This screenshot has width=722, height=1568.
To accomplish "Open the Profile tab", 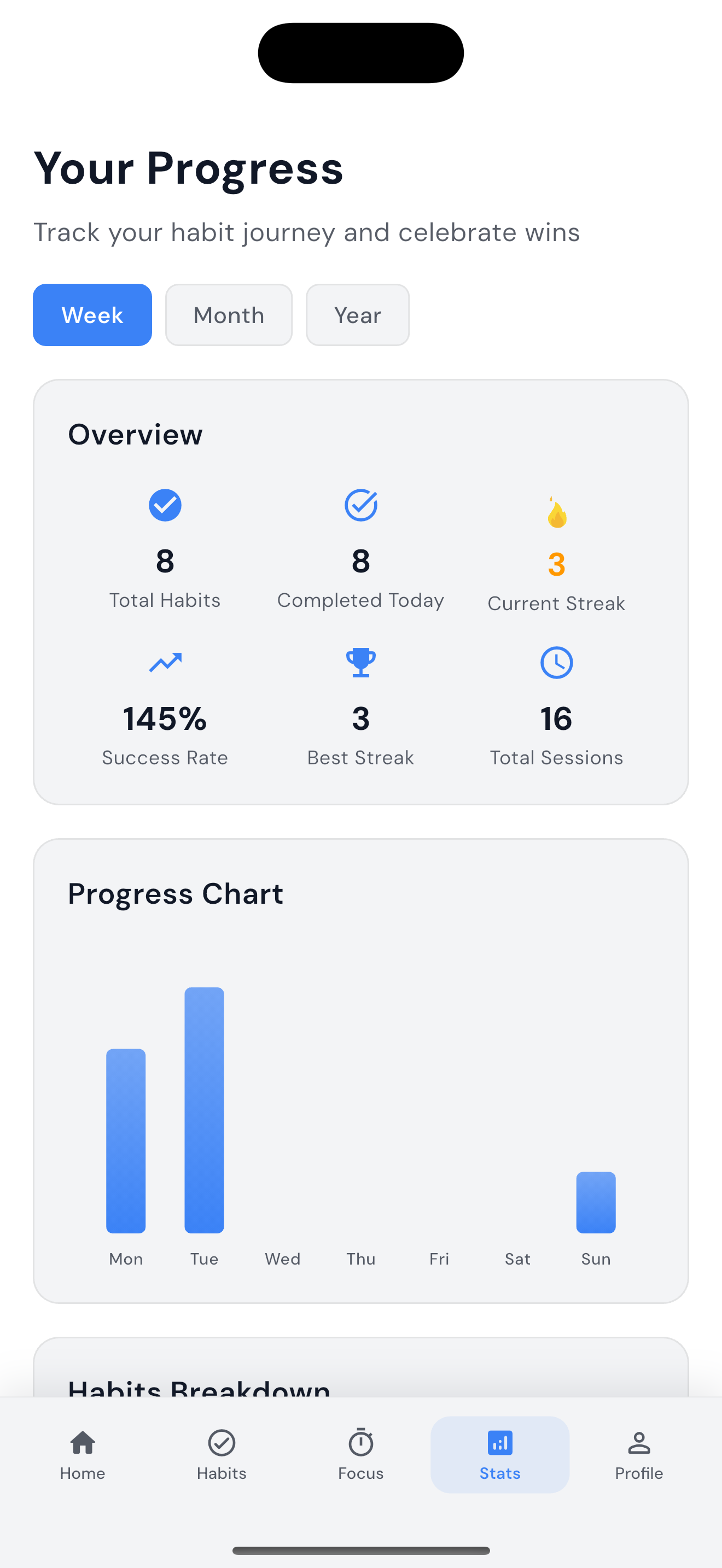I will click(639, 1454).
